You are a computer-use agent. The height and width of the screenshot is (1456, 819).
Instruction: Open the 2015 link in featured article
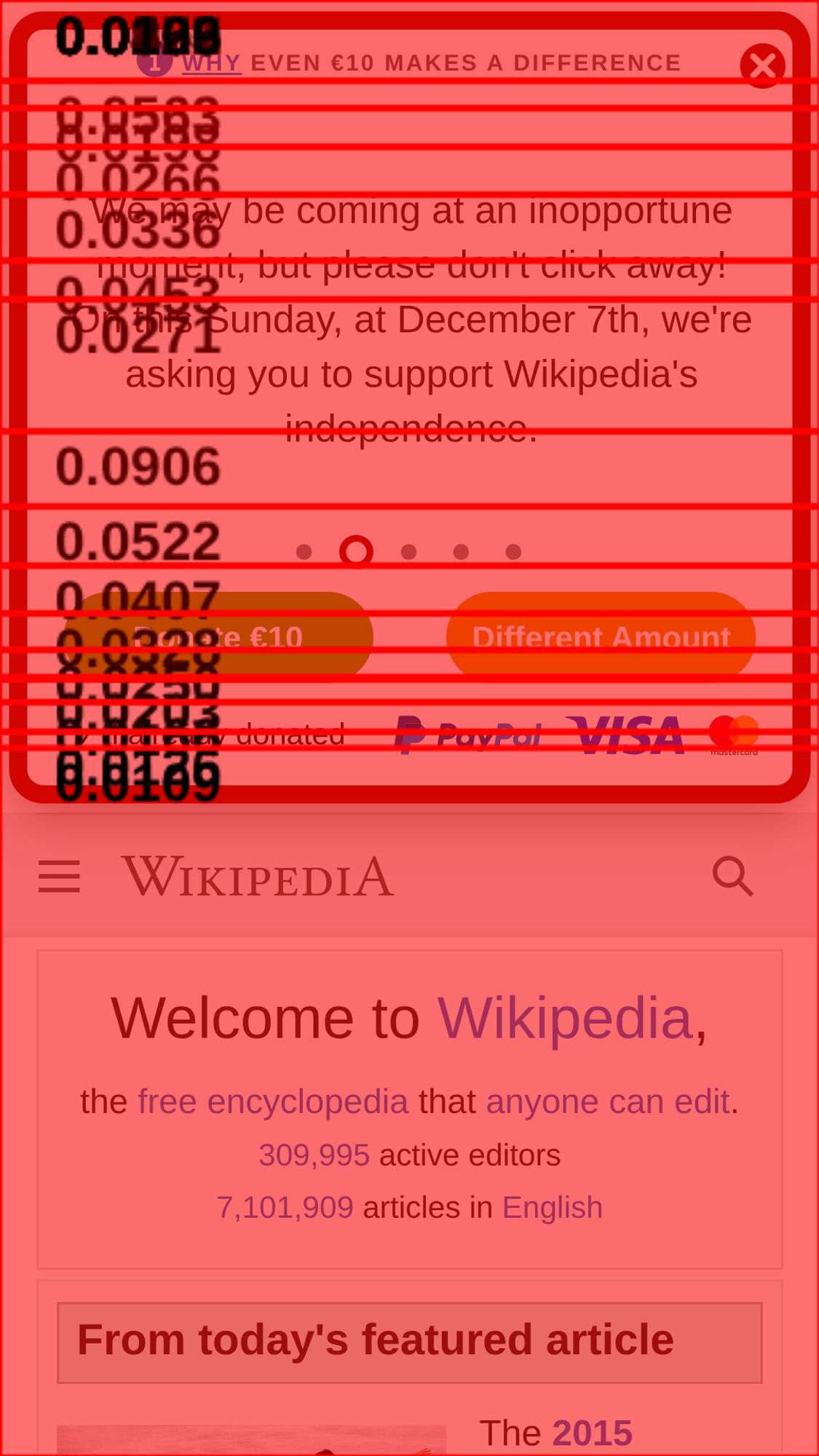coord(592,1433)
